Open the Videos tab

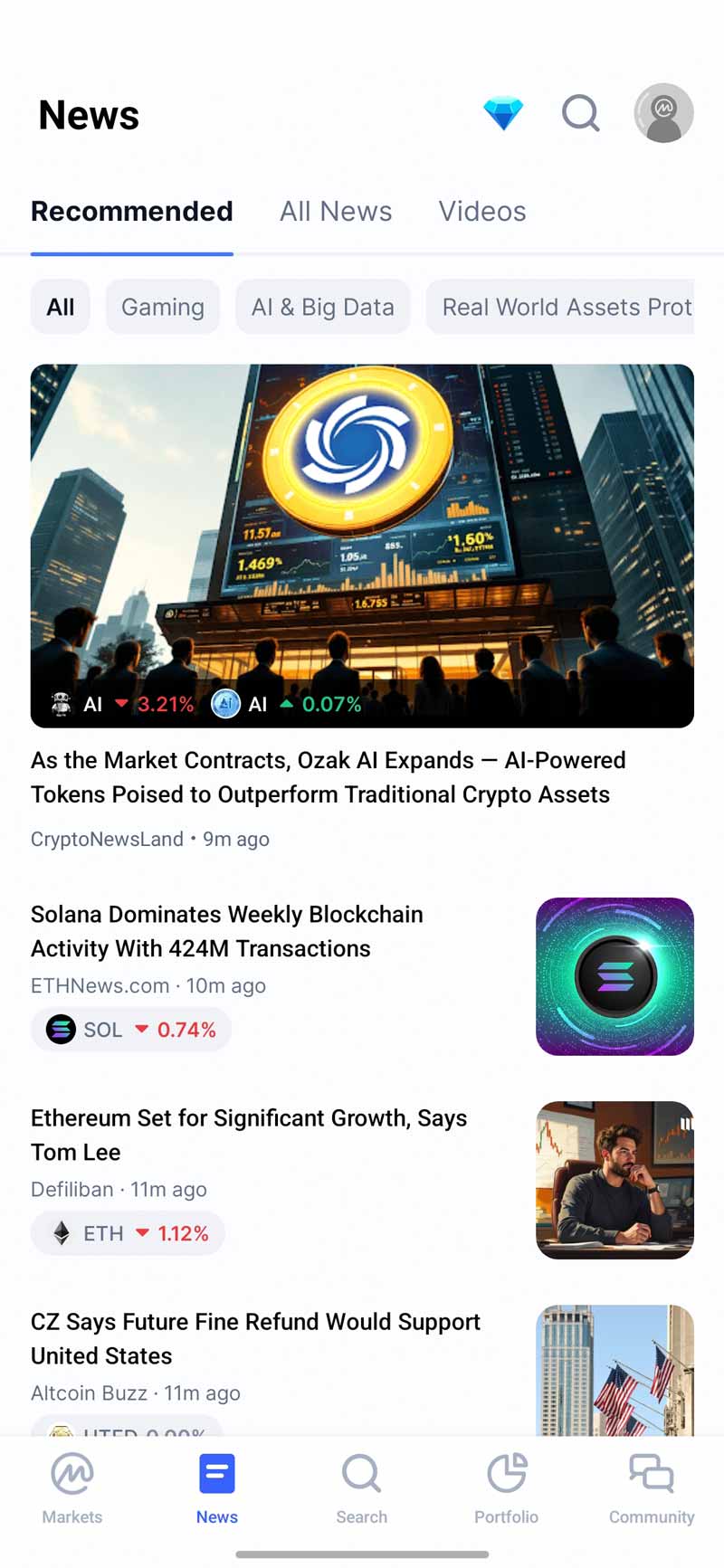[x=482, y=211]
